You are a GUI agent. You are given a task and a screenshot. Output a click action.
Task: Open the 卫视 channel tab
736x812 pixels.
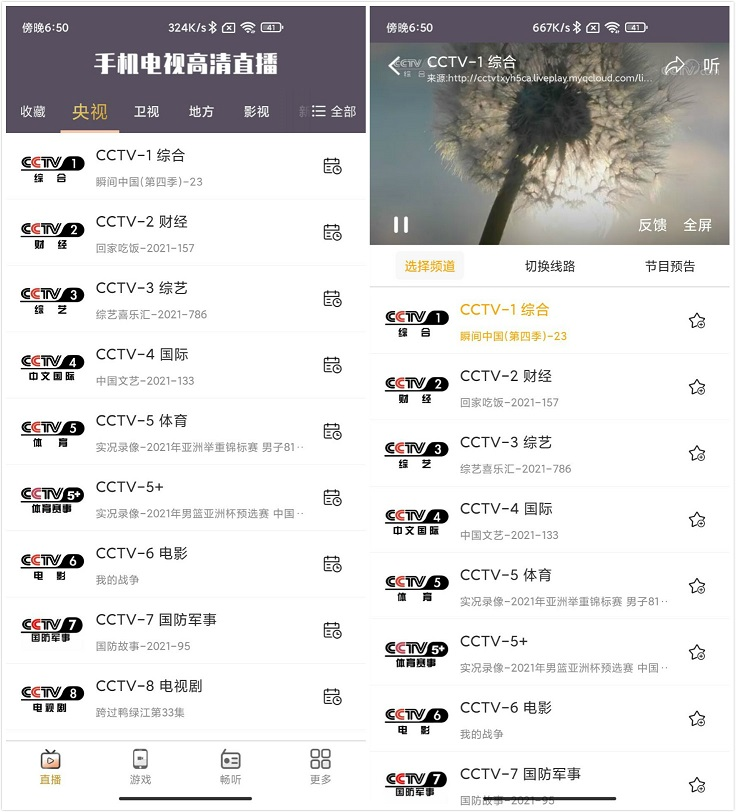coord(147,112)
